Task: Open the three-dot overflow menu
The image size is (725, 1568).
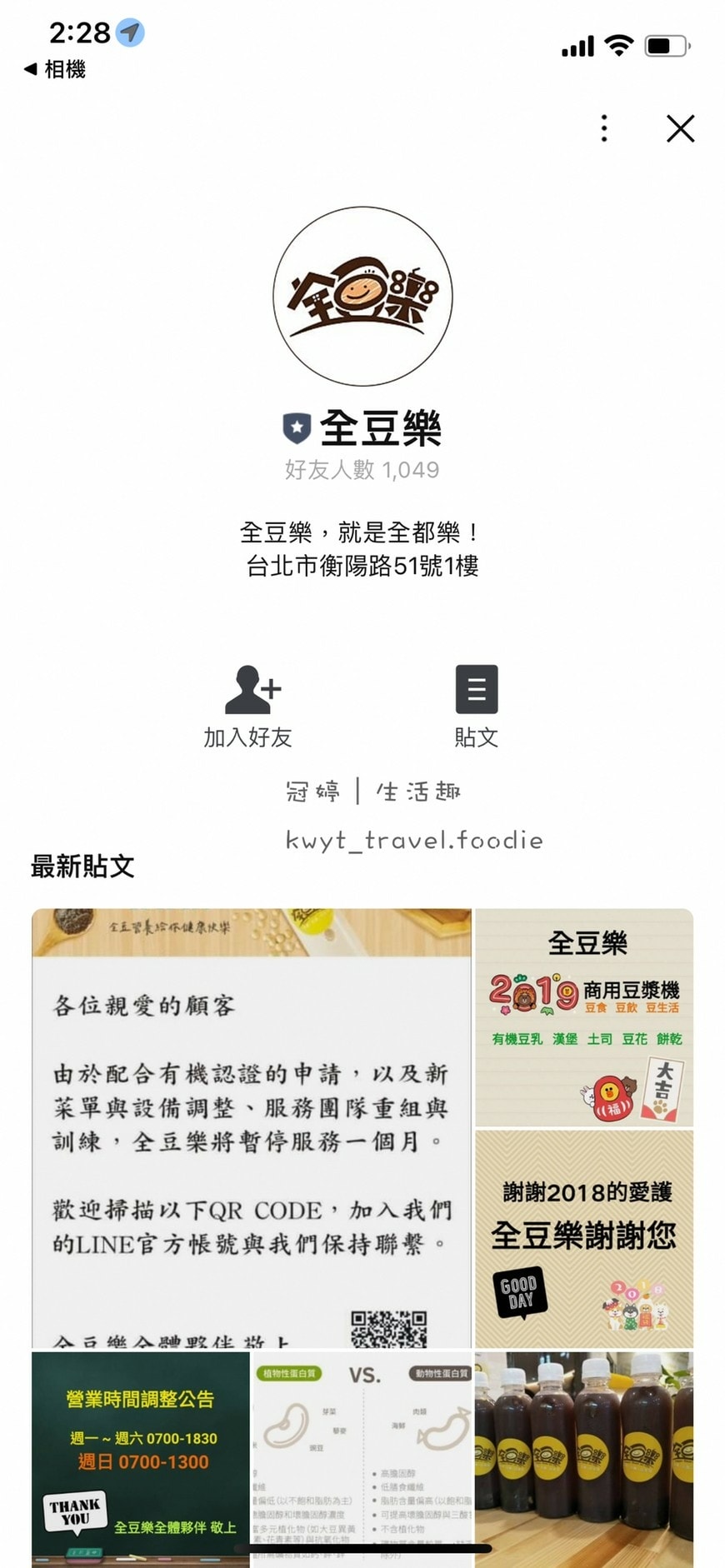Action: pyautogui.click(x=604, y=128)
